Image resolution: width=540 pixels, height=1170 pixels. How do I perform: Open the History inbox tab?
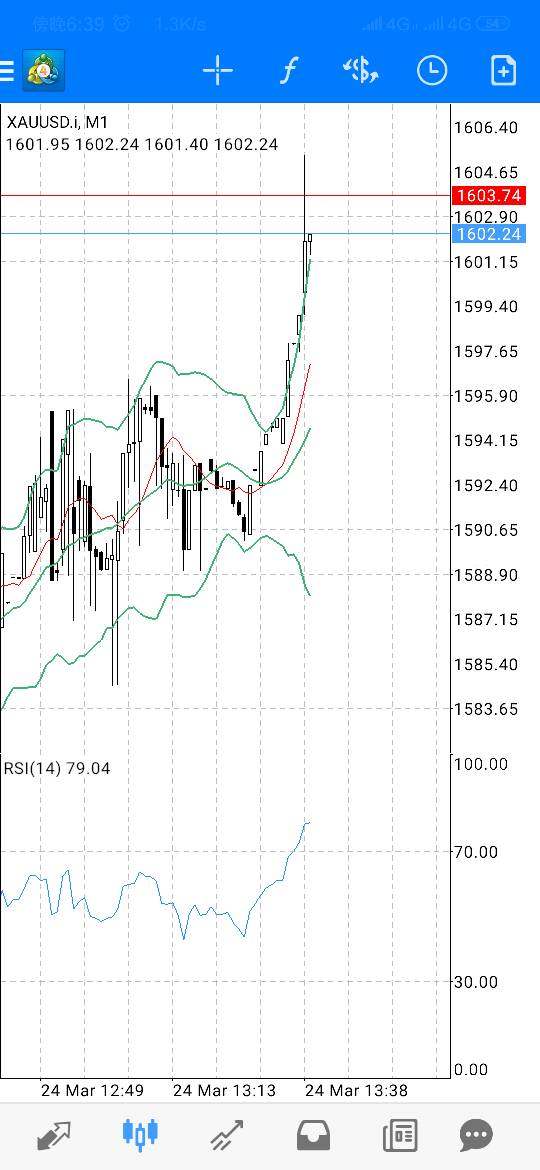[313, 1136]
